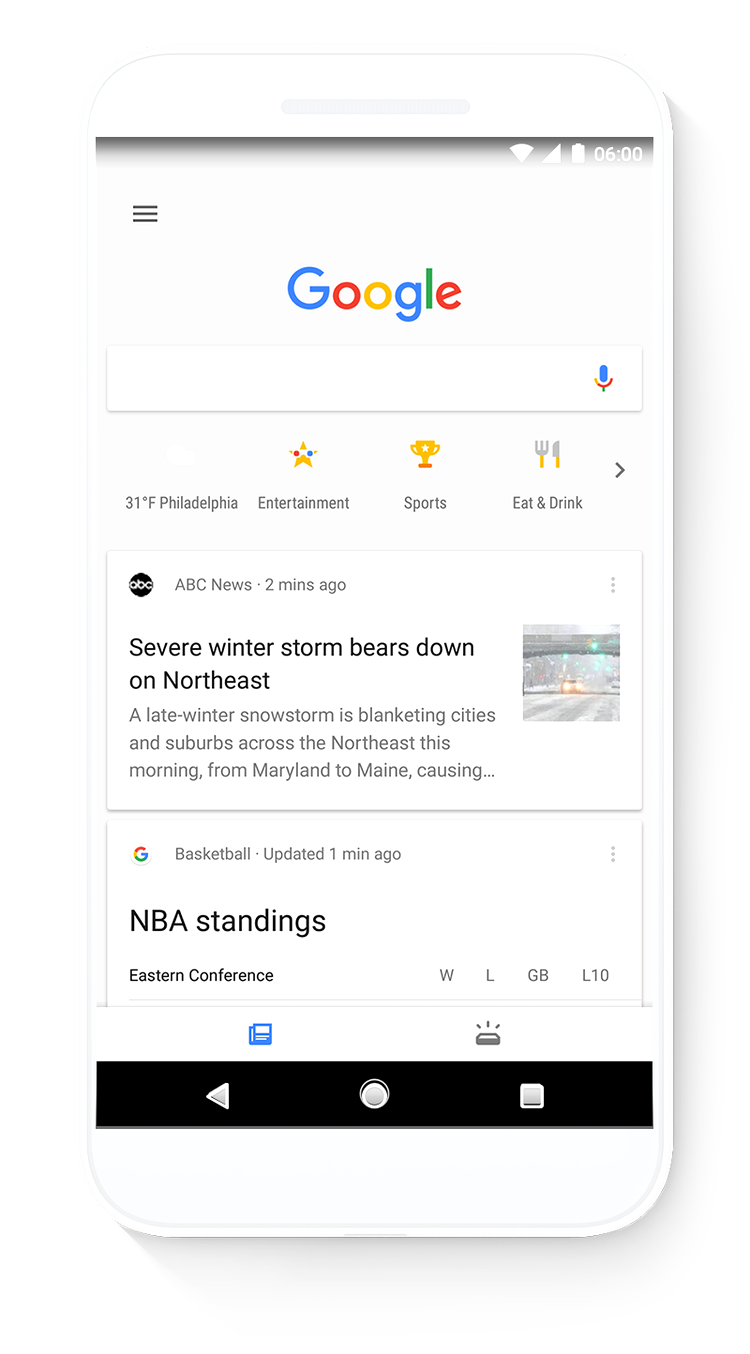Start voice search with the microphone
Screen dimensions: 750x1354
[603, 378]
